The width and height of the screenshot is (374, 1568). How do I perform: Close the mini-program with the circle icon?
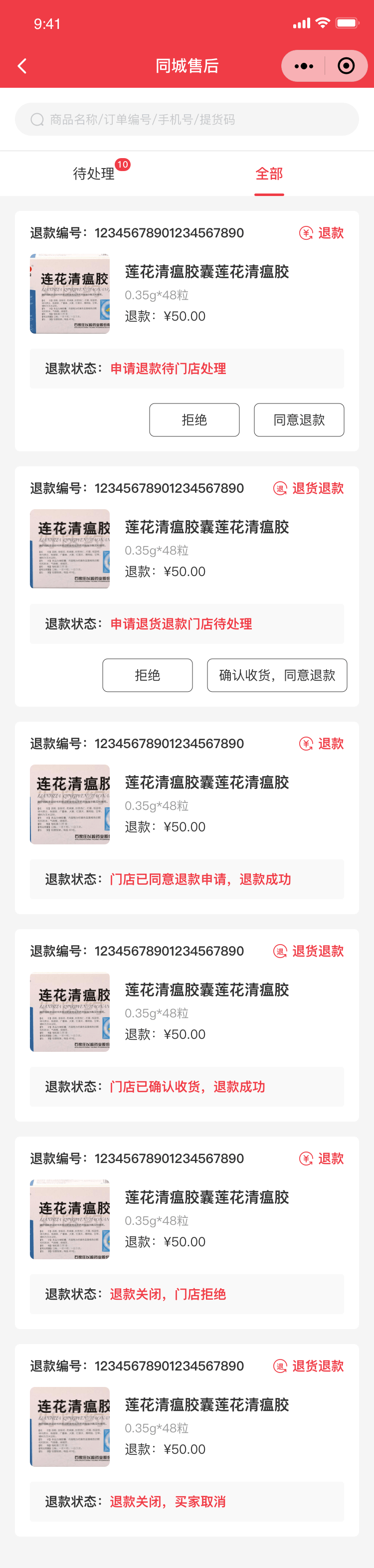point(346,66)
